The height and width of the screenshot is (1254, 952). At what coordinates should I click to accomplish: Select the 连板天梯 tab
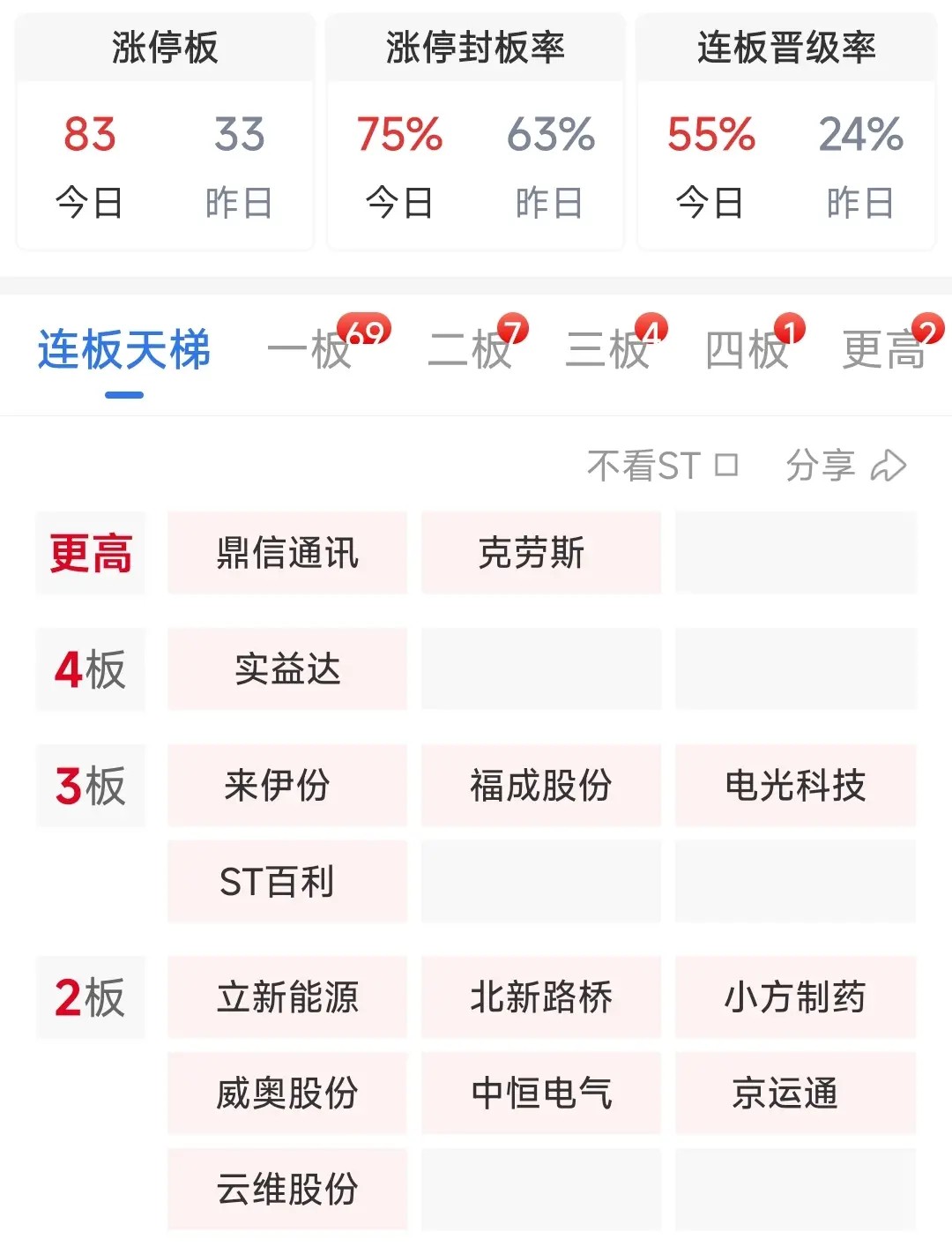pos(124,350)
